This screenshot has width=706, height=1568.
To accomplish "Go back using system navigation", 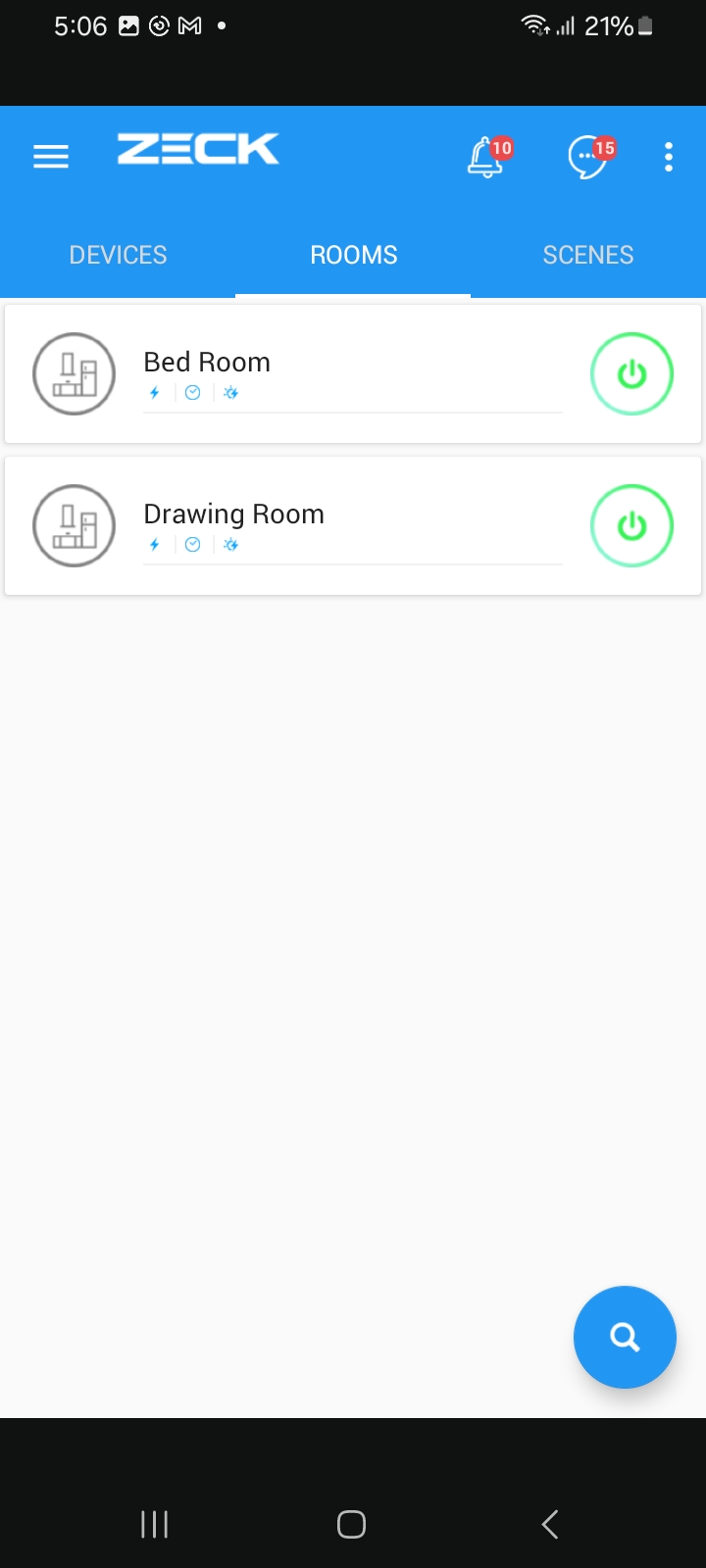I will point(550,1524).
